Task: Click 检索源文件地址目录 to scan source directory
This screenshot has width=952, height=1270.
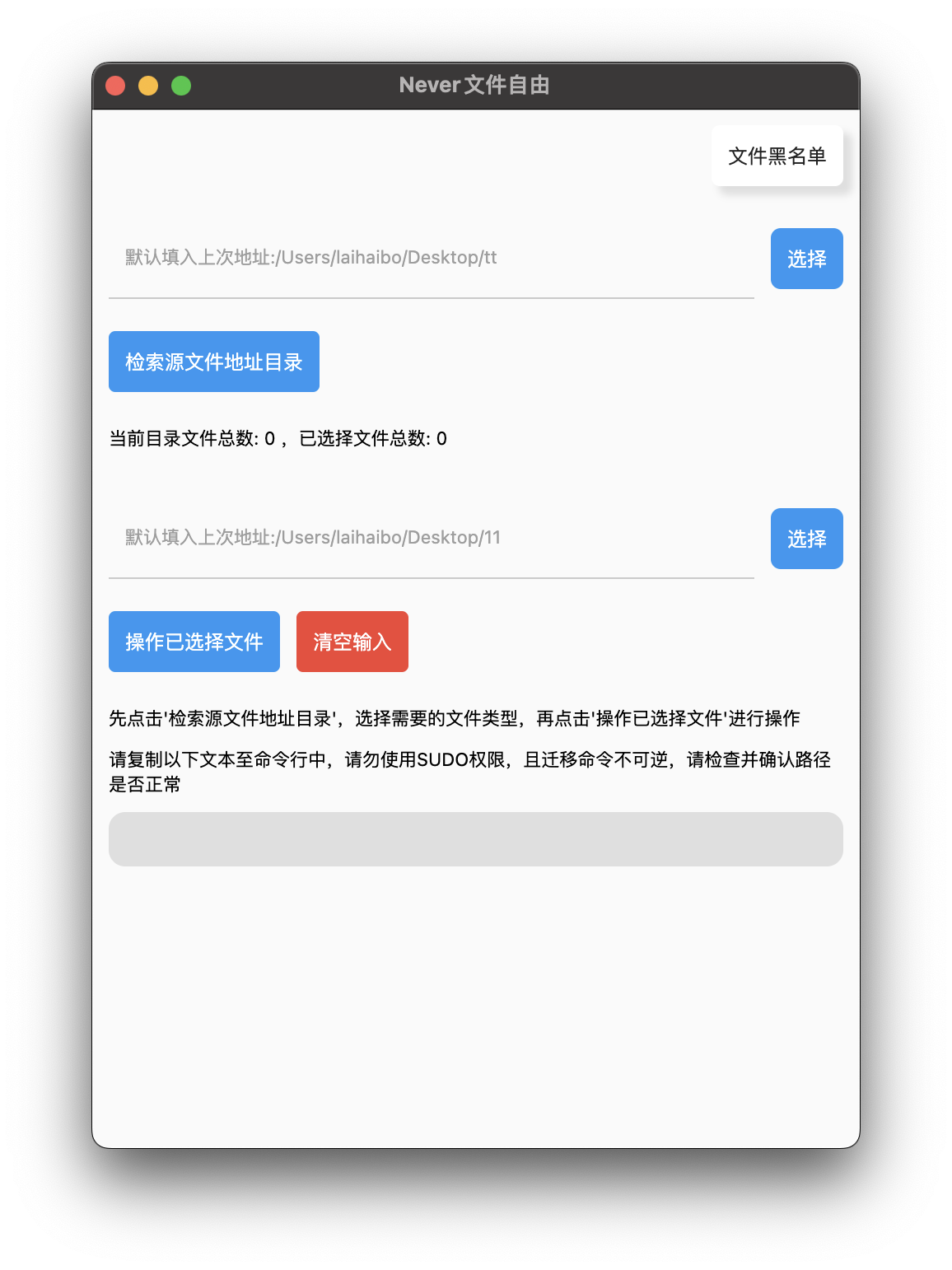Action: tap(213, 362)
